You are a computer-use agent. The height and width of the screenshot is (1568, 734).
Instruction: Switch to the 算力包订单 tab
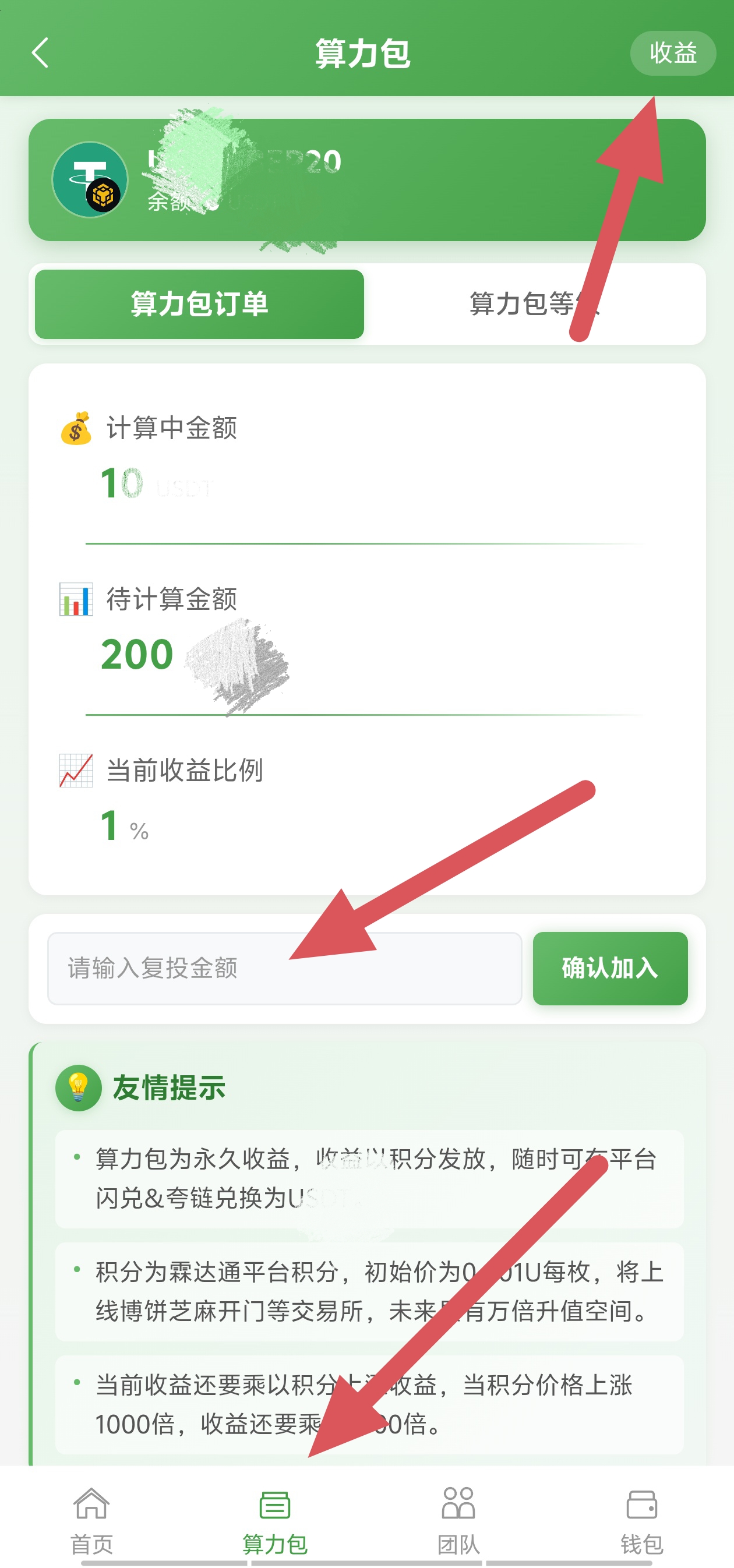click(199, 303)
